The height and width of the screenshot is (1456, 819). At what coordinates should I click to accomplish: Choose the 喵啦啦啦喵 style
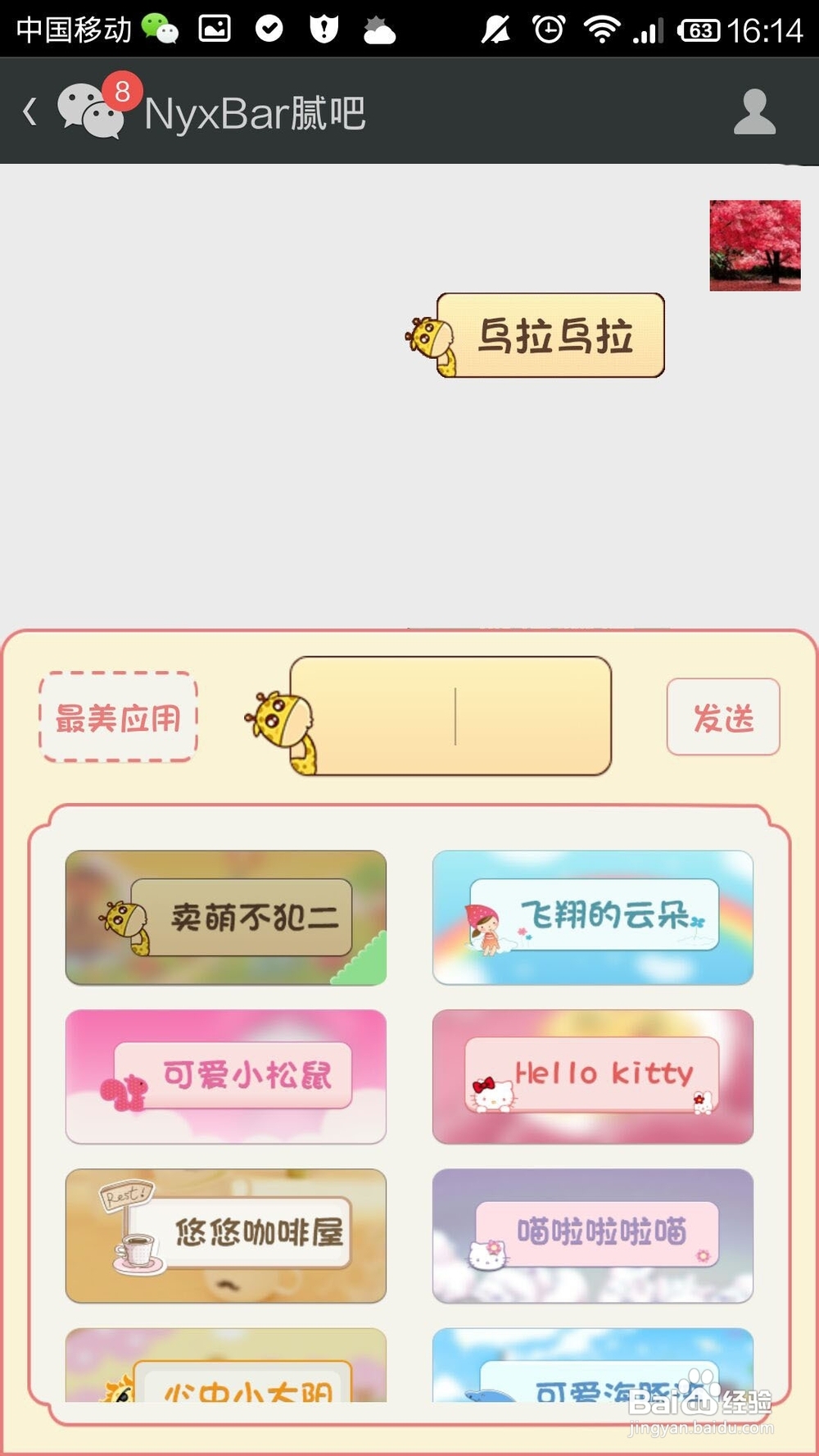[592, 1236]
